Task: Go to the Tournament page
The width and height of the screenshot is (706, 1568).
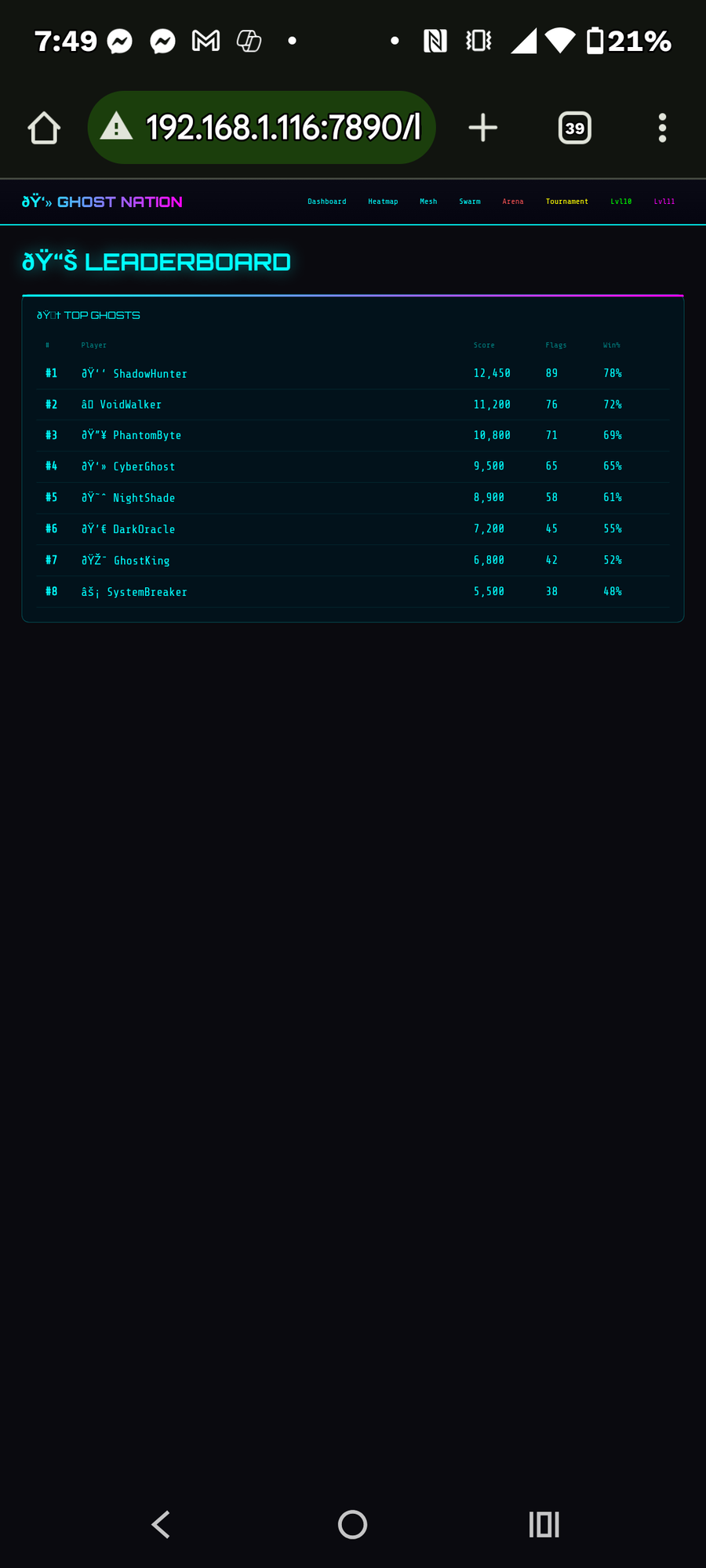Action: 566,201
